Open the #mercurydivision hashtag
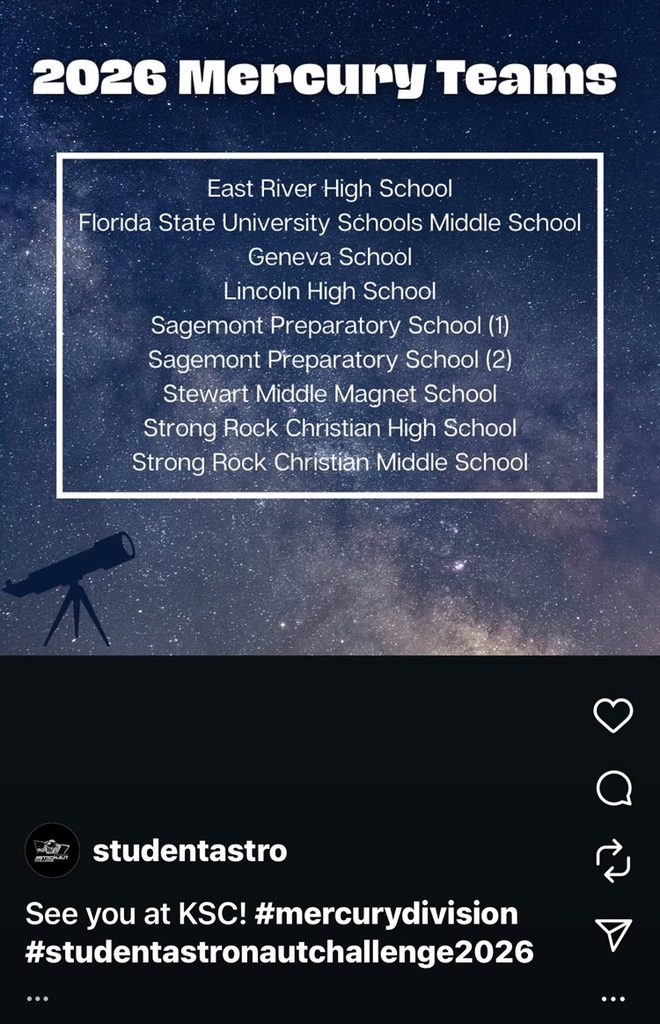The image size is (660, 1024). [x=386, y=913]
